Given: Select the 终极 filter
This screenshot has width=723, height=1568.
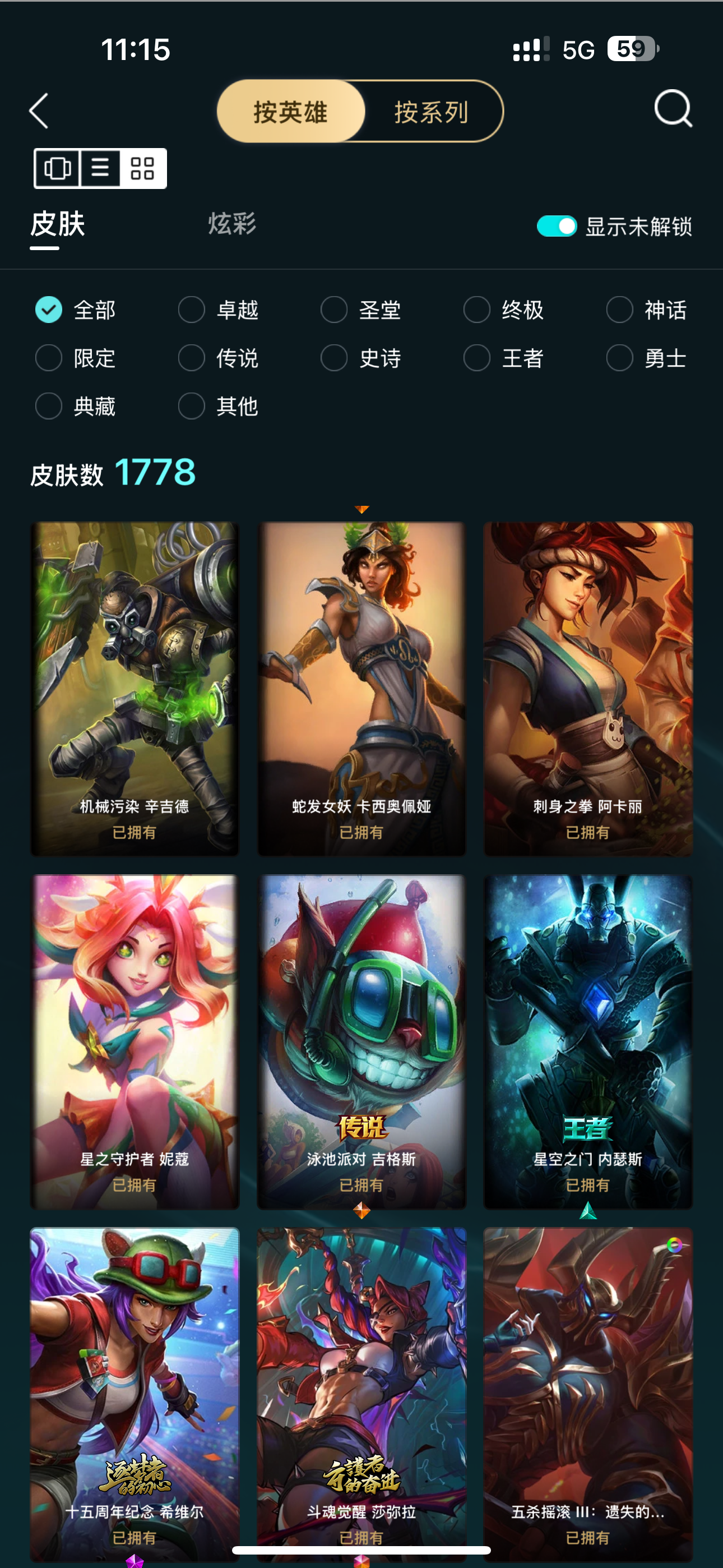Looking at the screenshot, I should click(503, 310).
